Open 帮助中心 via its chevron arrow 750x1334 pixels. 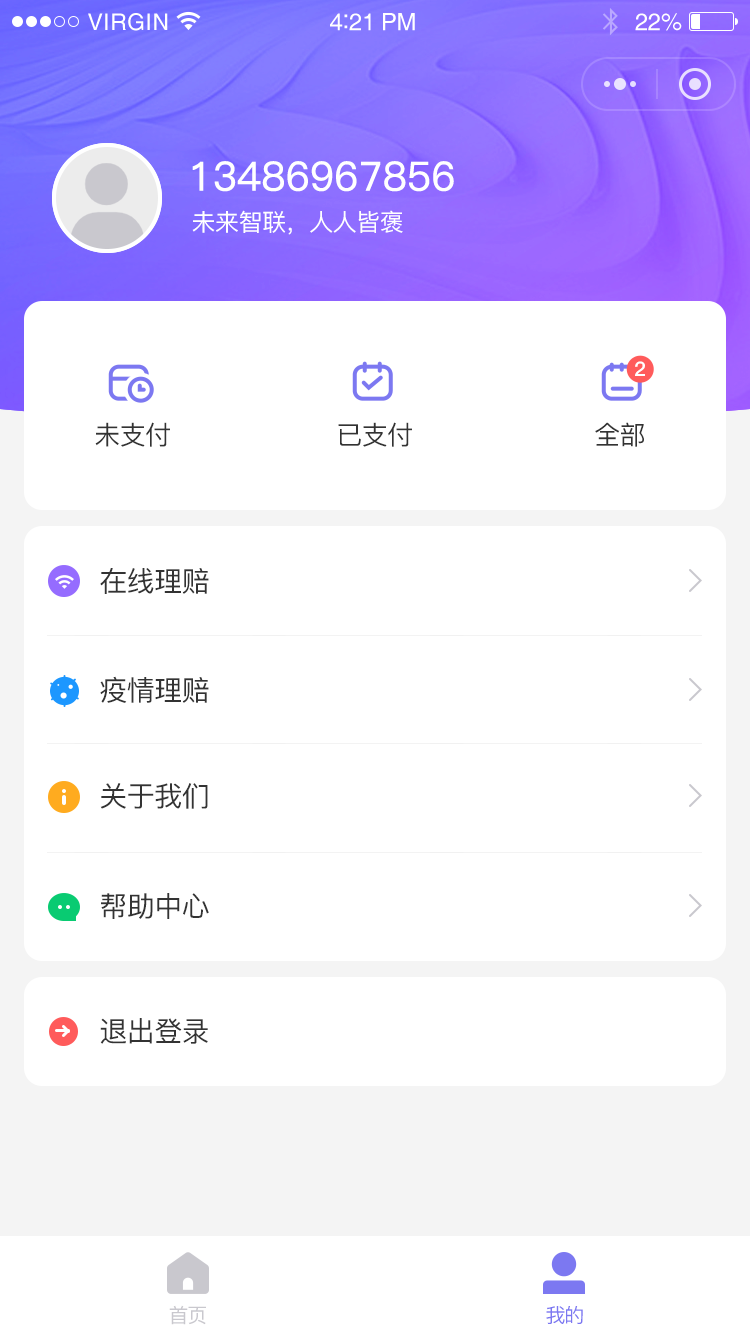pyautogui.click(x=694, y=906)
